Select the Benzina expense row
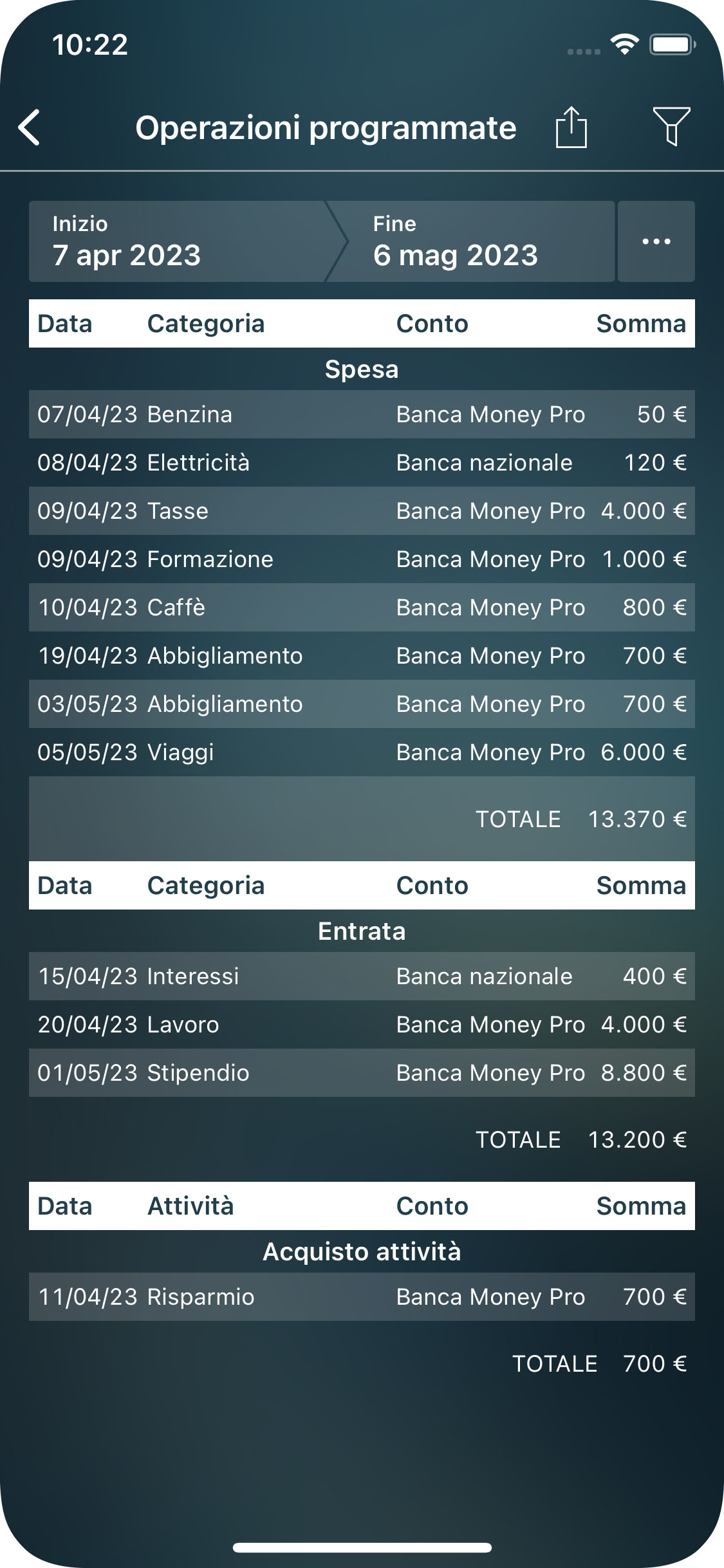This screenshot has height=1568, width=724. pos(362,415)
